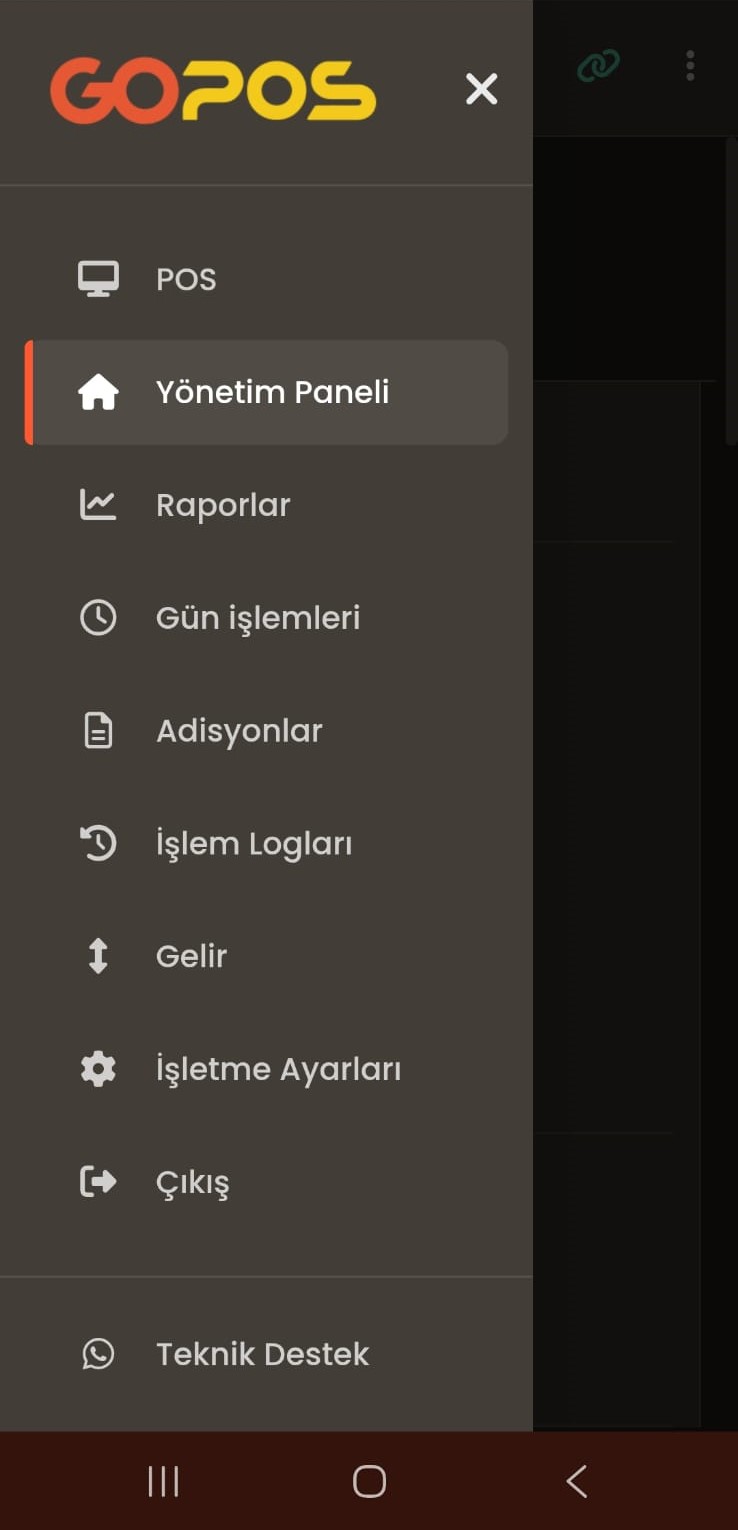Select Gün işlemleri

coord(266,618)
